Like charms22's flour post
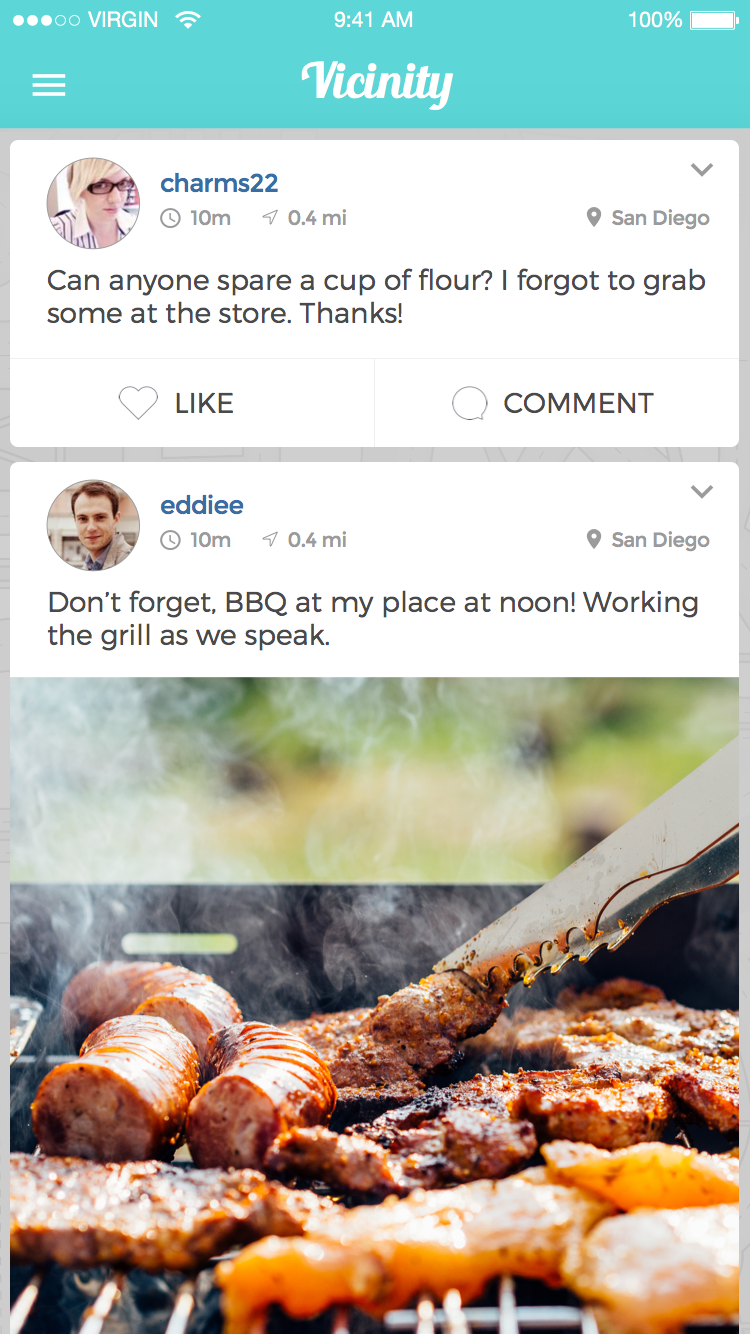The height and width of the screenshot is (1334, 750). (x=177, y=403)
